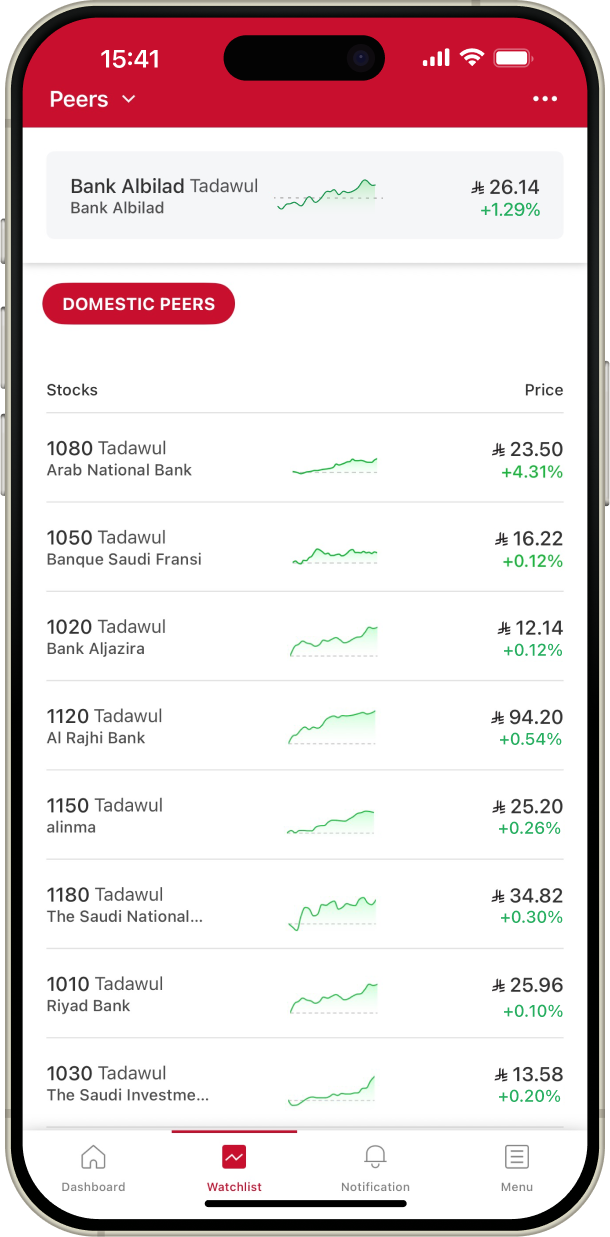Show Al Rajhi Bank details

304,726
